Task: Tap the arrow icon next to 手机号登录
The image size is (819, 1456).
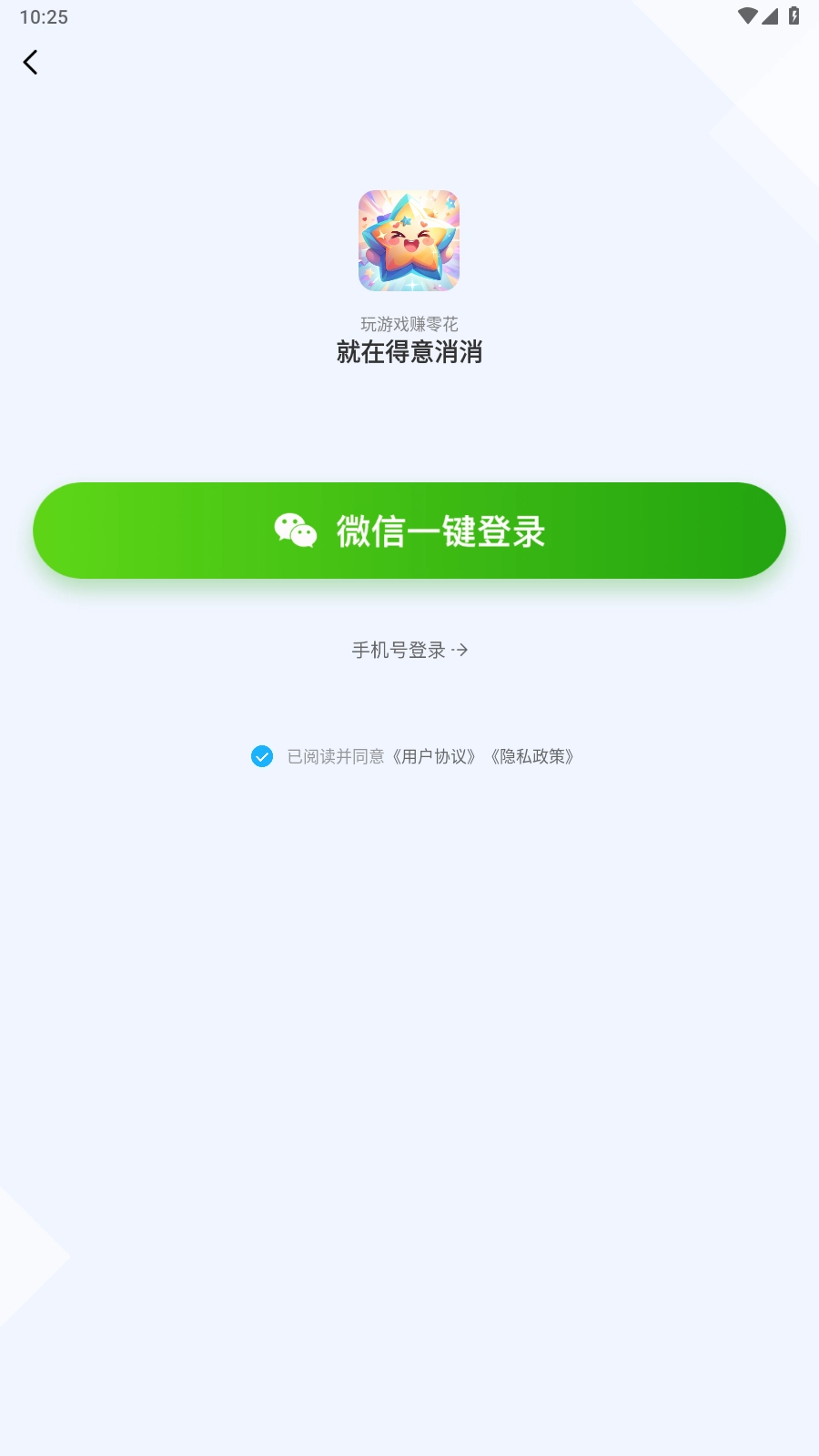Action: tap(463, 650)
